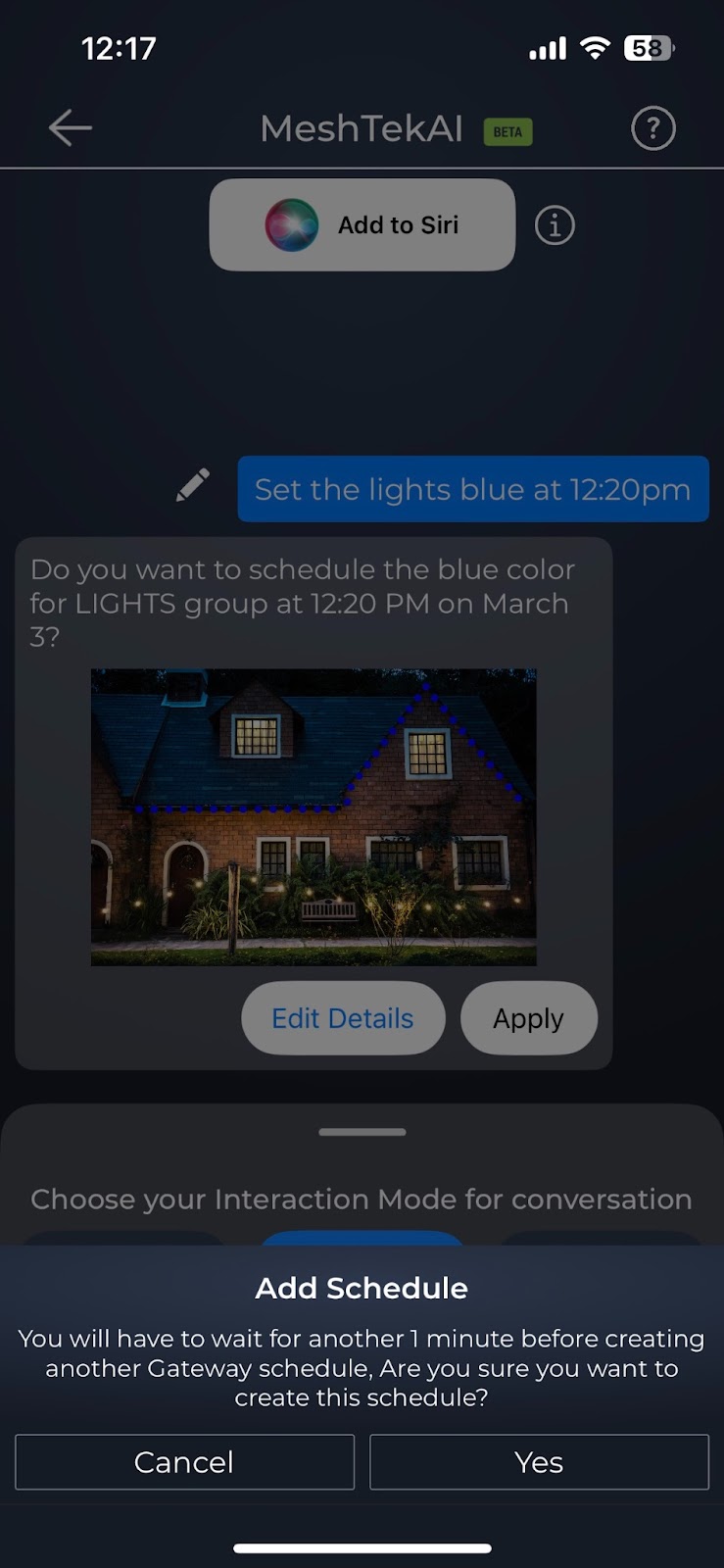Open the help question mark icon

[652, 128]
